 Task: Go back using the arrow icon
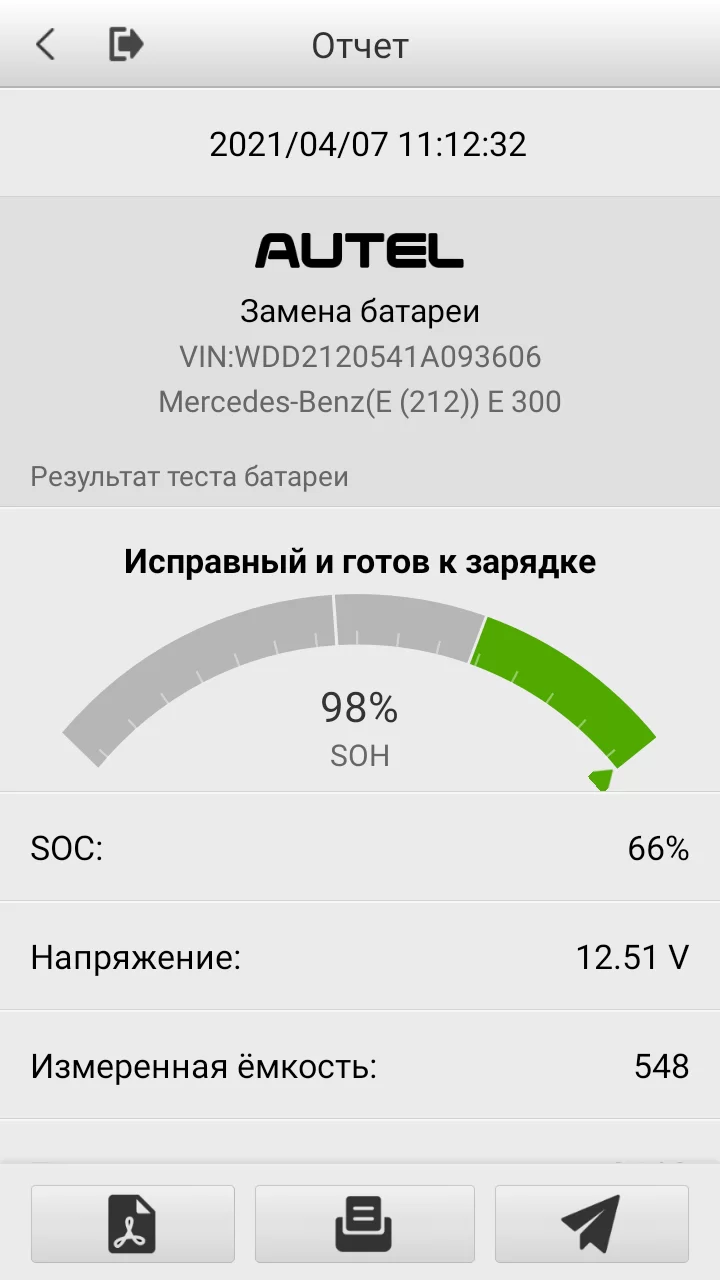45,45
